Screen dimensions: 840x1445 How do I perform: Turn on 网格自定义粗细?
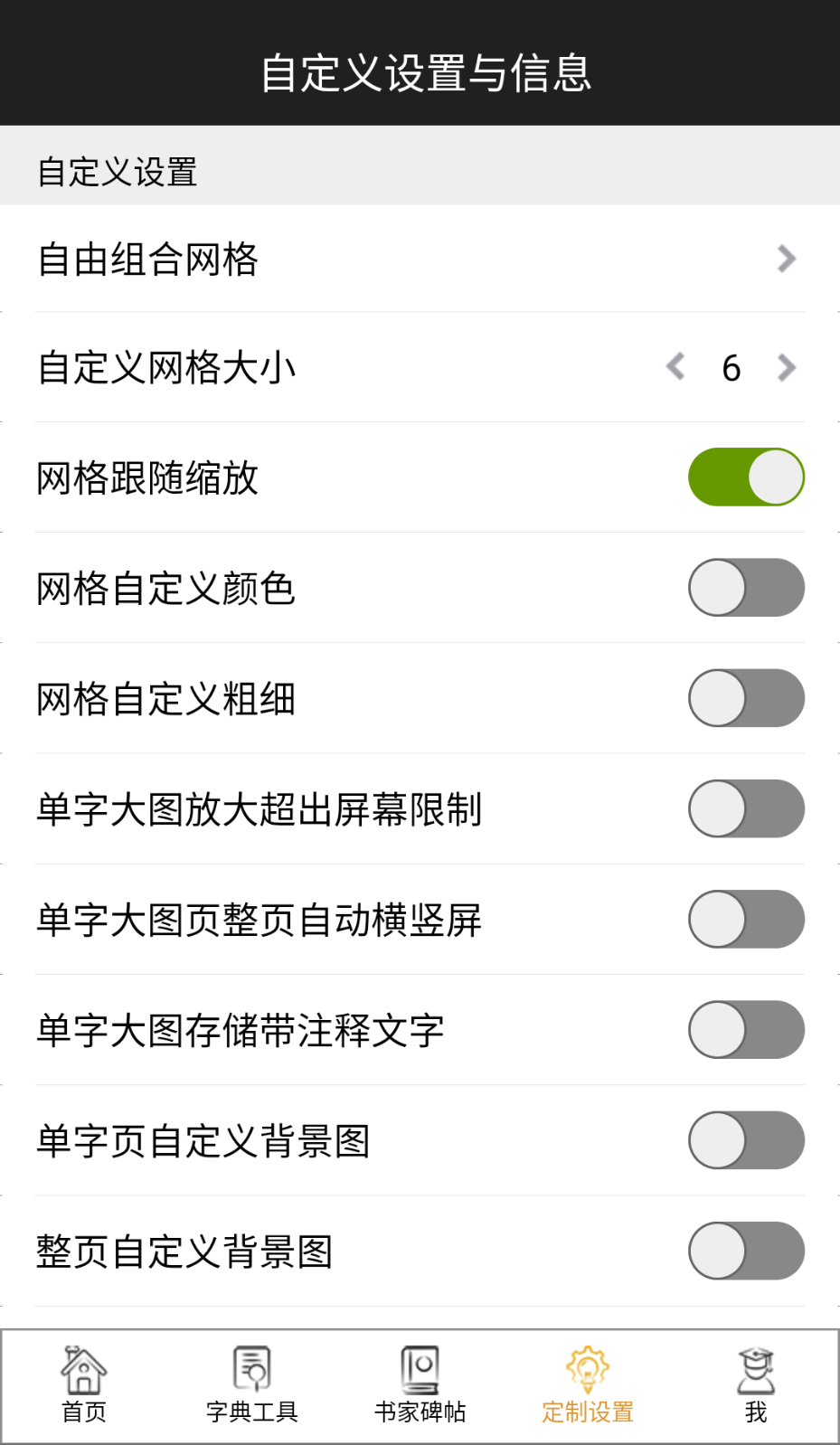point(745,698)
